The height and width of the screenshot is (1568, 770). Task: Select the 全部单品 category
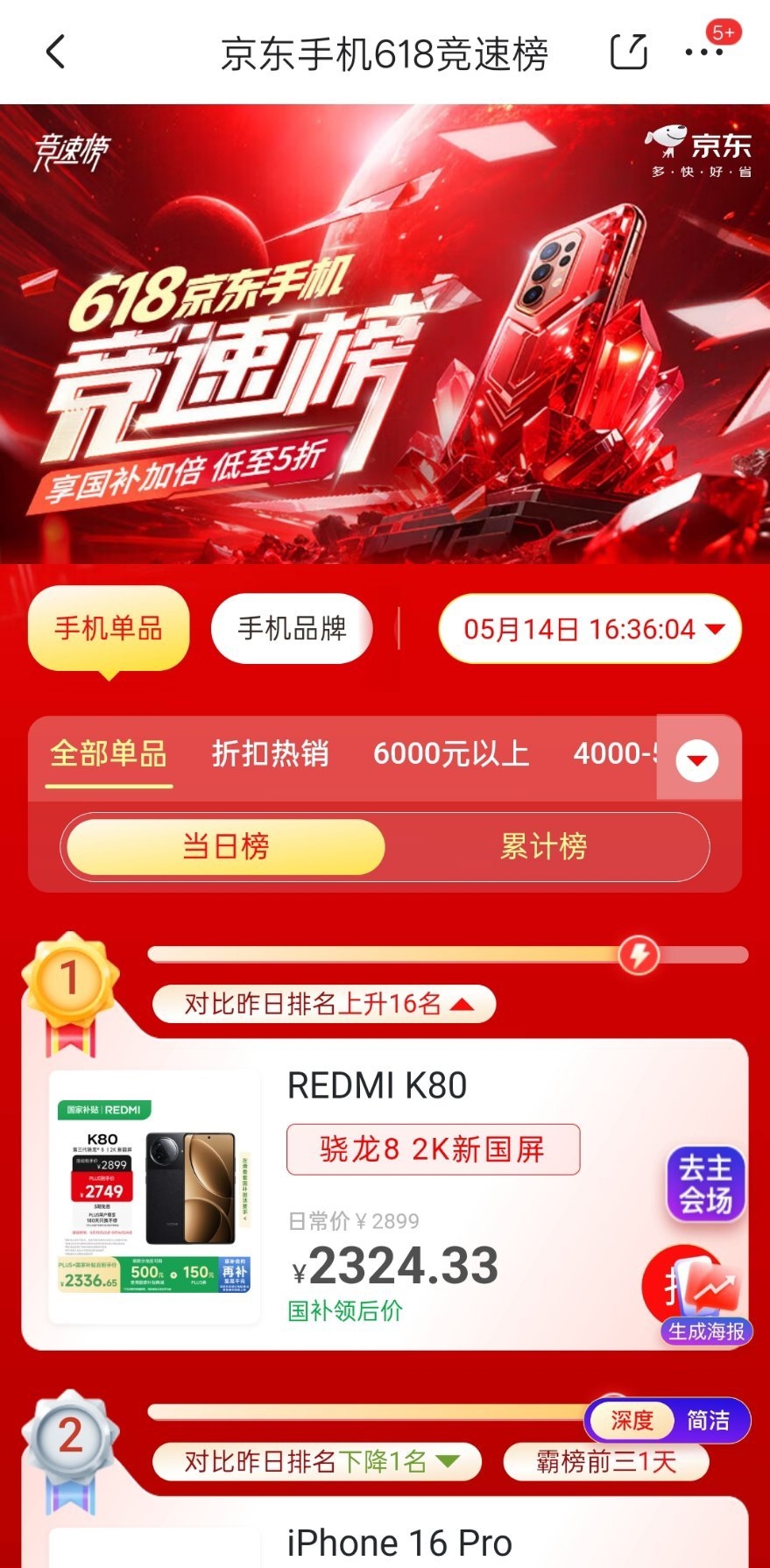tap(109, 754)
